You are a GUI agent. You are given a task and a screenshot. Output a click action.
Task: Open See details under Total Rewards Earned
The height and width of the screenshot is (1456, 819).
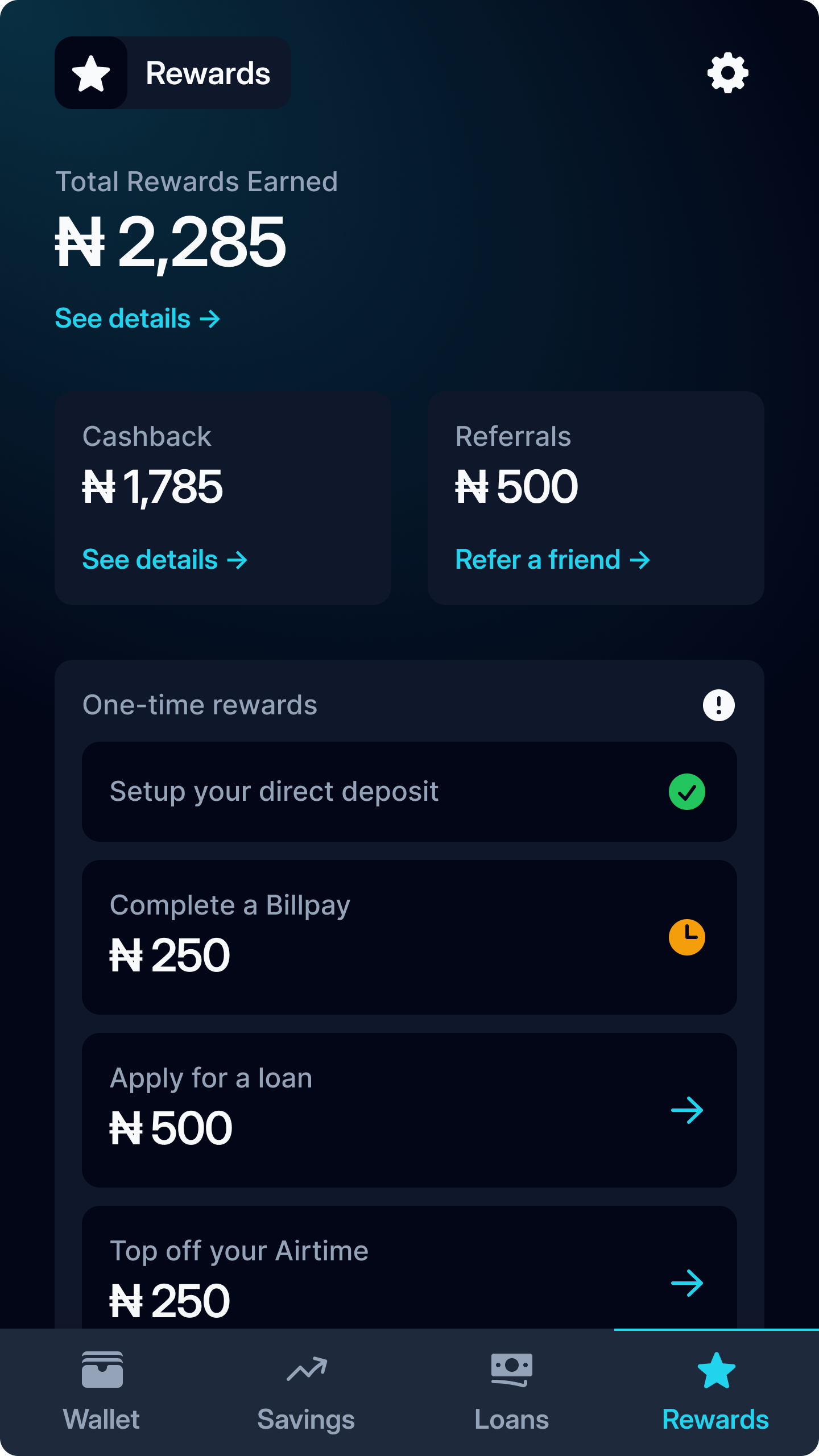point(138,318)
